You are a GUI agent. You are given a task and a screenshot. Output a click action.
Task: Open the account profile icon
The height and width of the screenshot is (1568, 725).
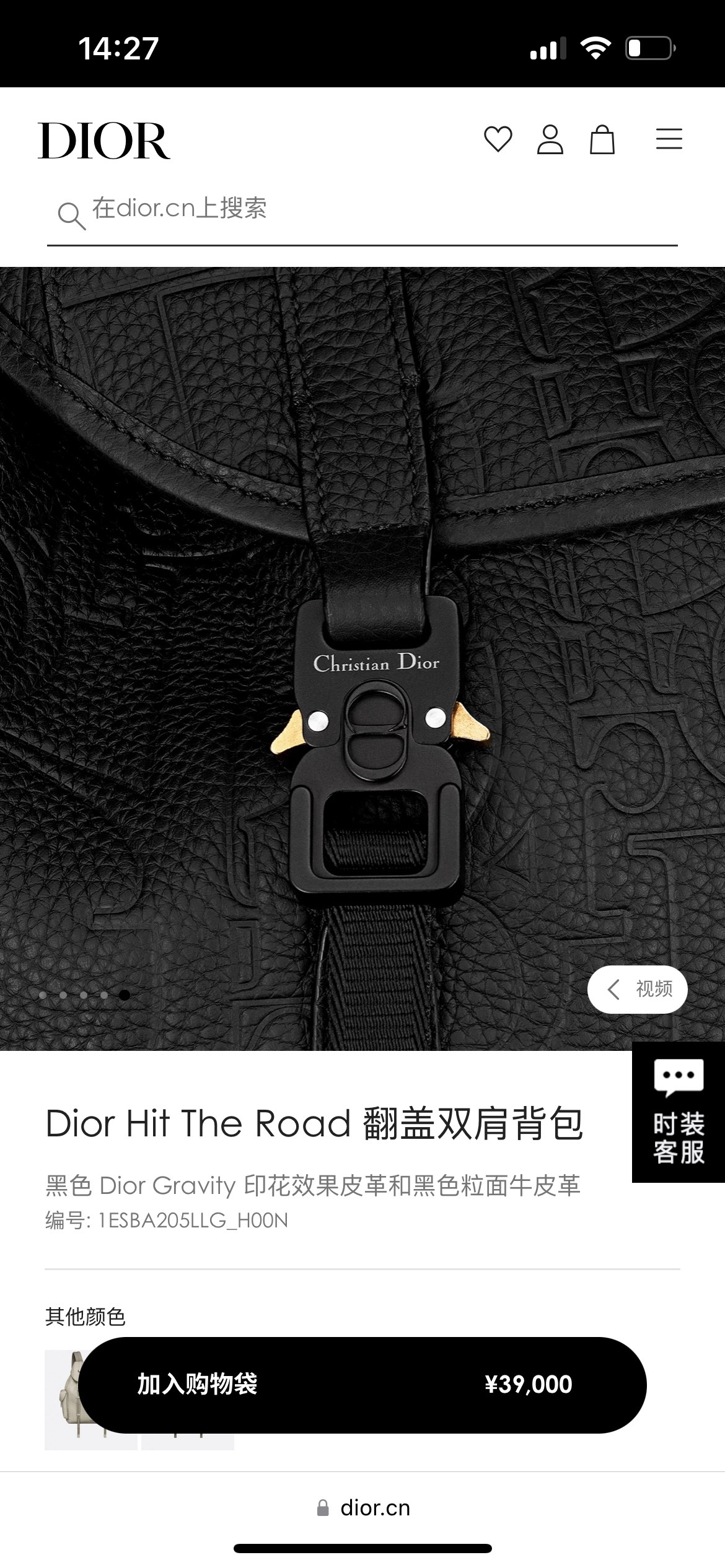[550, 139]
